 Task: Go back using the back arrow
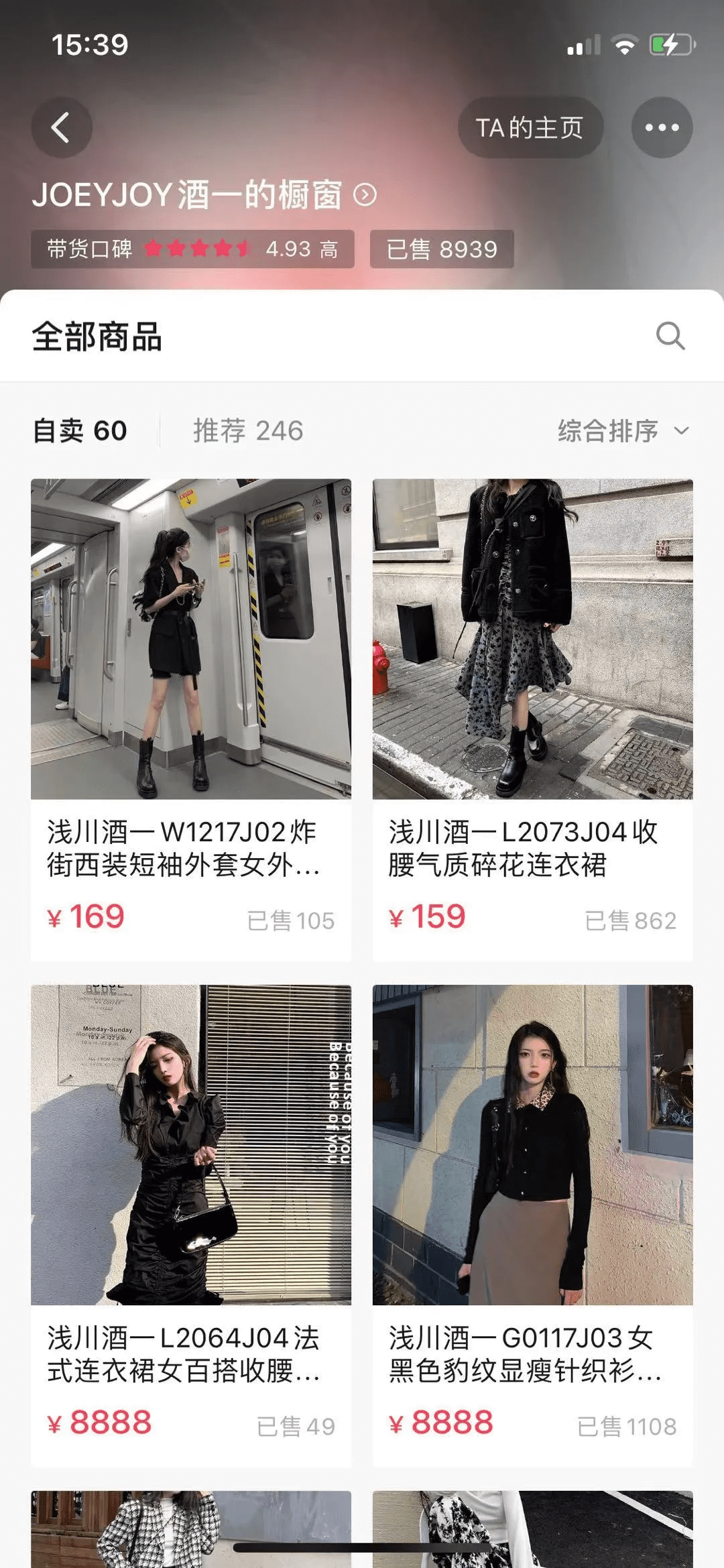(61, 127)
